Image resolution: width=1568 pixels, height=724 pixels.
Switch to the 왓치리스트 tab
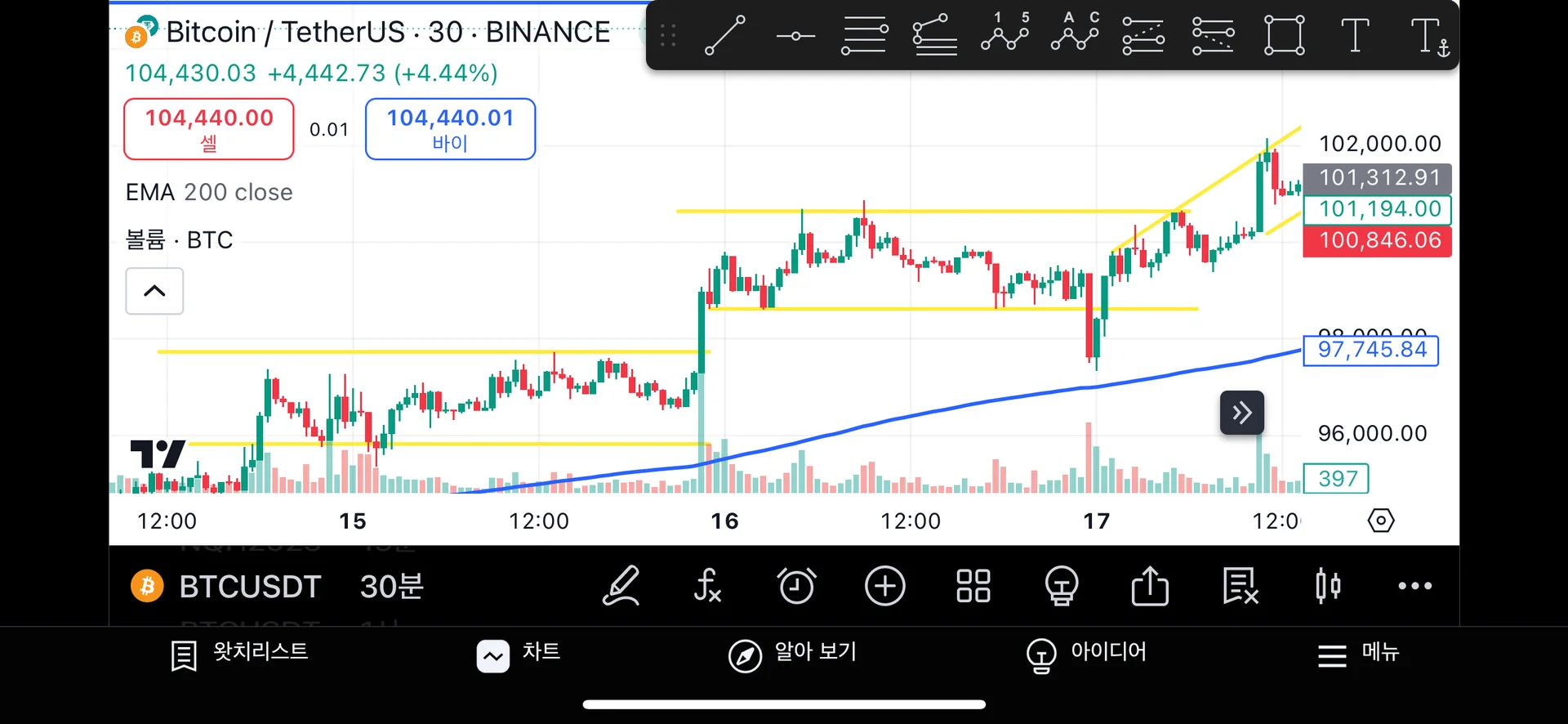[x=240, y=654]
